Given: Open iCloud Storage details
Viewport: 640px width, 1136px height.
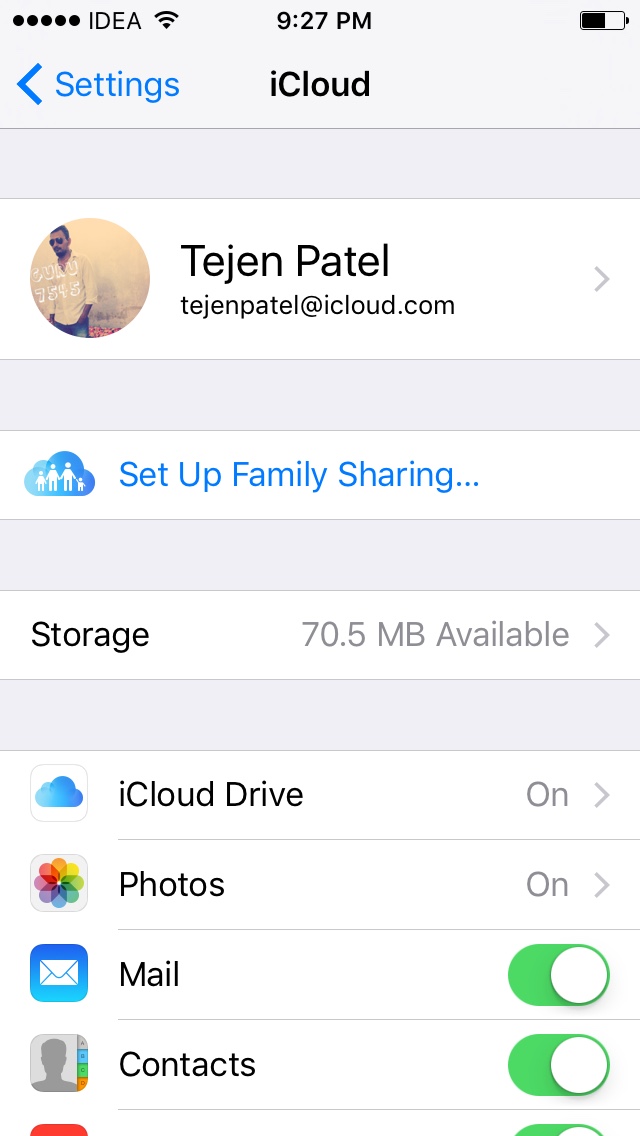Looking at the screenshot, I should point(320,635).
